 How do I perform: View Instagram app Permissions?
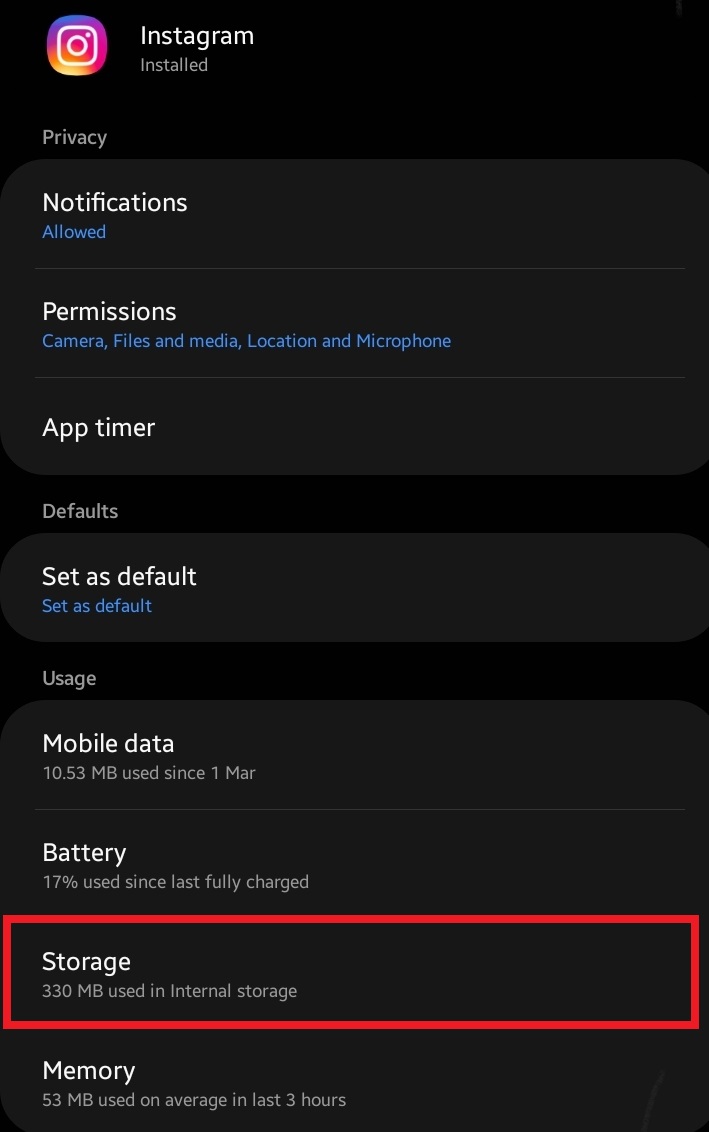tap(354, 324)
